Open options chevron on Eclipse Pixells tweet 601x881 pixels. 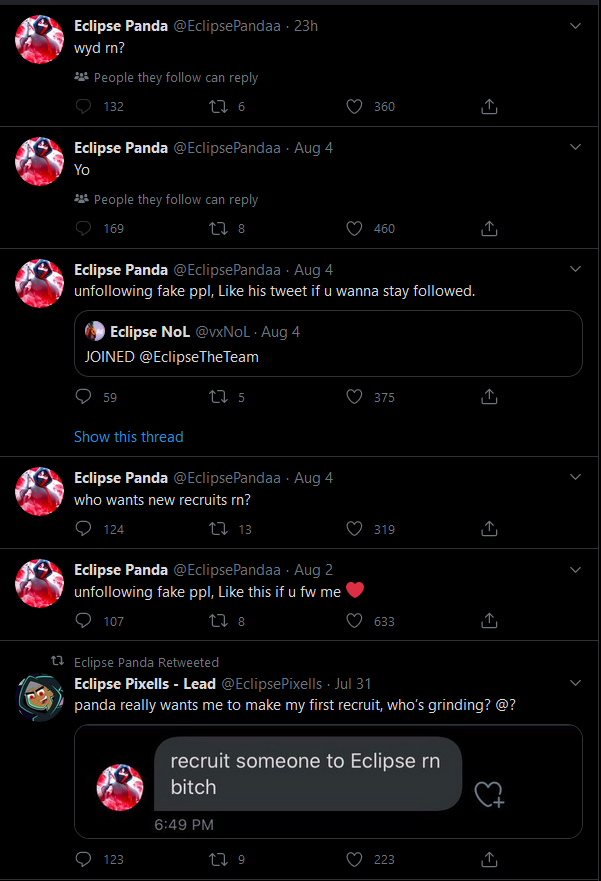(575, 683)
